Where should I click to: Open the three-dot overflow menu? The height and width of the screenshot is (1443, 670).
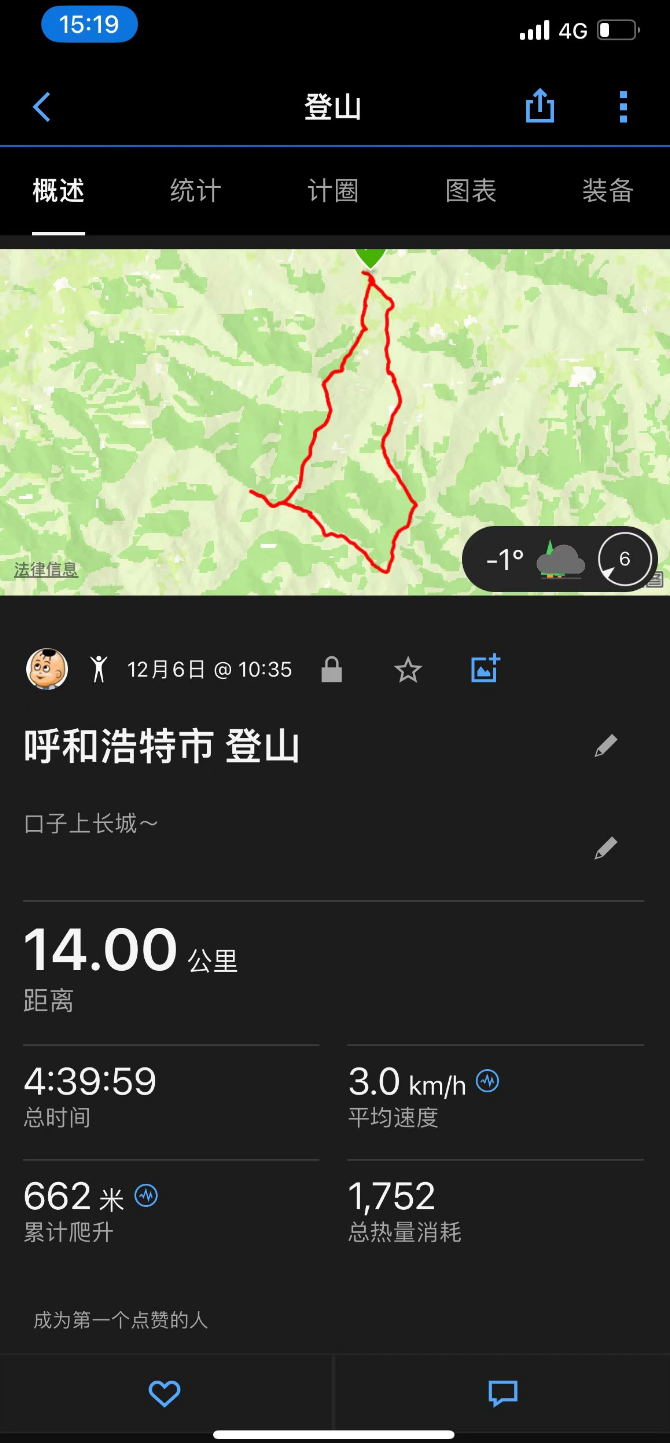[623, 106]
